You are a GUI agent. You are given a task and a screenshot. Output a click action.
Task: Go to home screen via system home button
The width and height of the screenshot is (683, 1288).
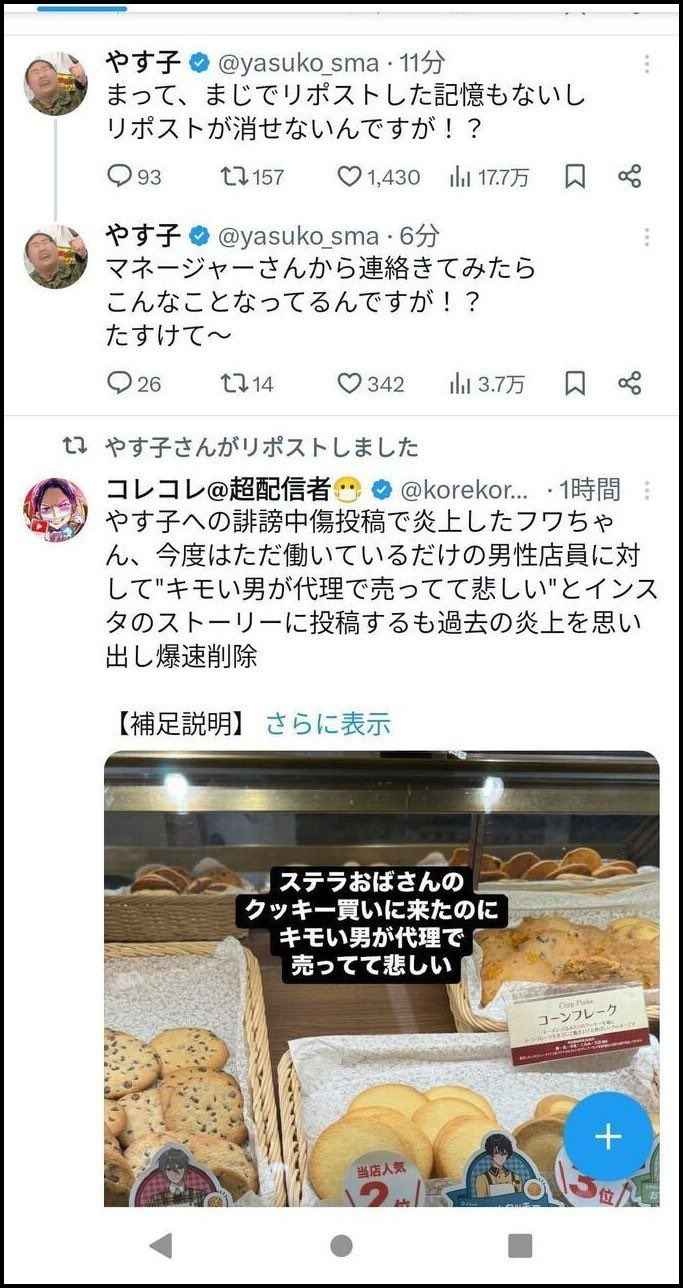pyautogui.click(x=341, y=1245)
